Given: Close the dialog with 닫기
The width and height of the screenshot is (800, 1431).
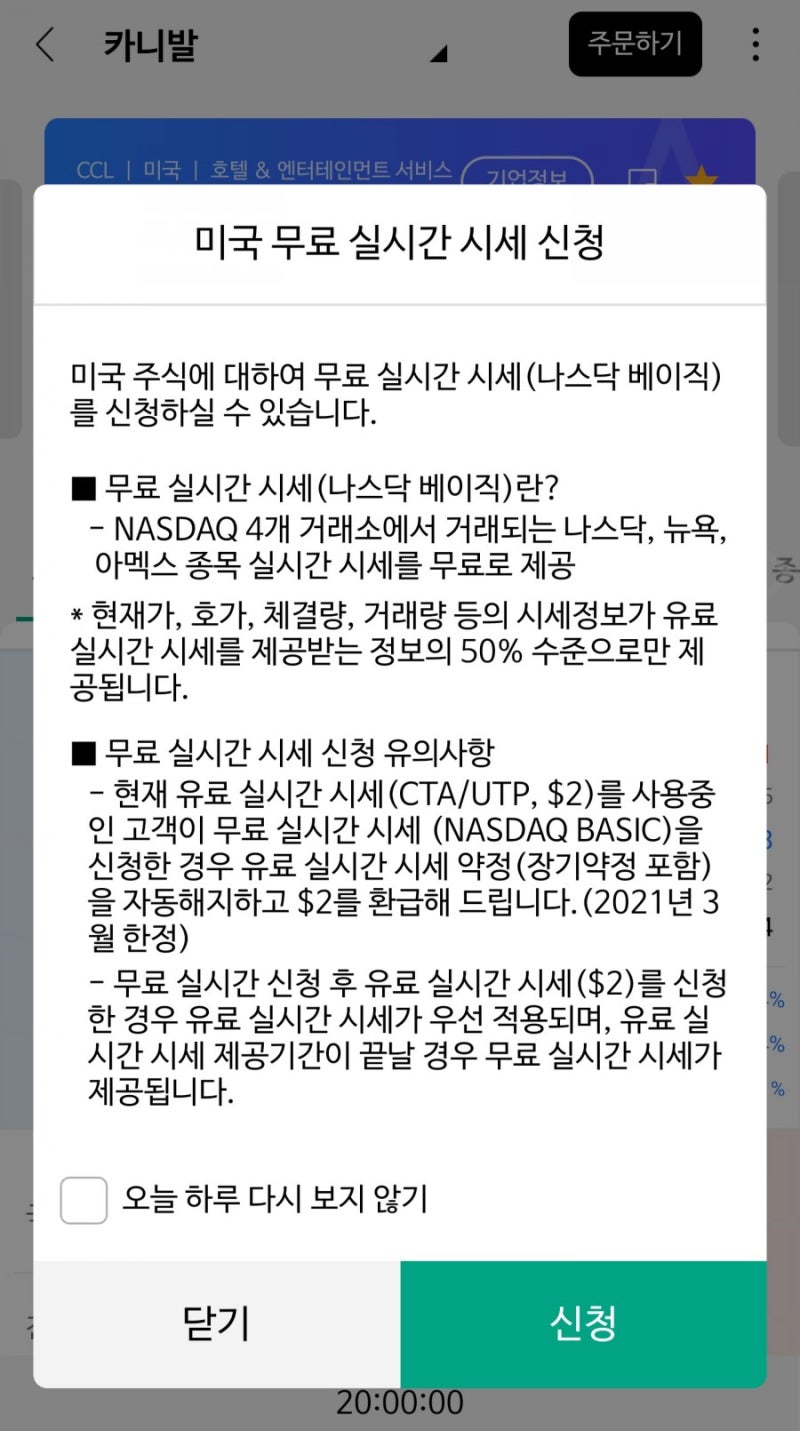Looking at the screenshot, I should (217, 1324).
